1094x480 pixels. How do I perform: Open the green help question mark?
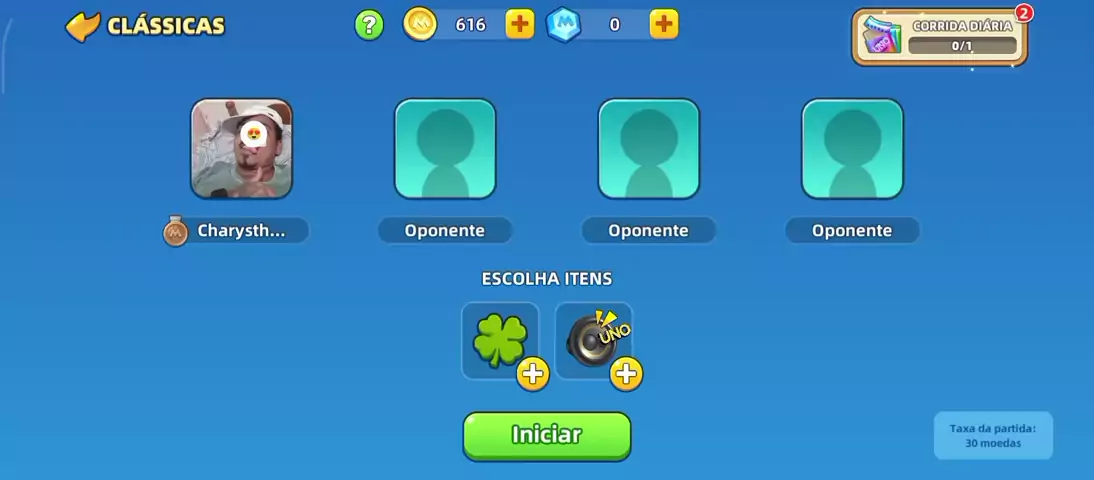pyautogui.click(x=369, y=25)
